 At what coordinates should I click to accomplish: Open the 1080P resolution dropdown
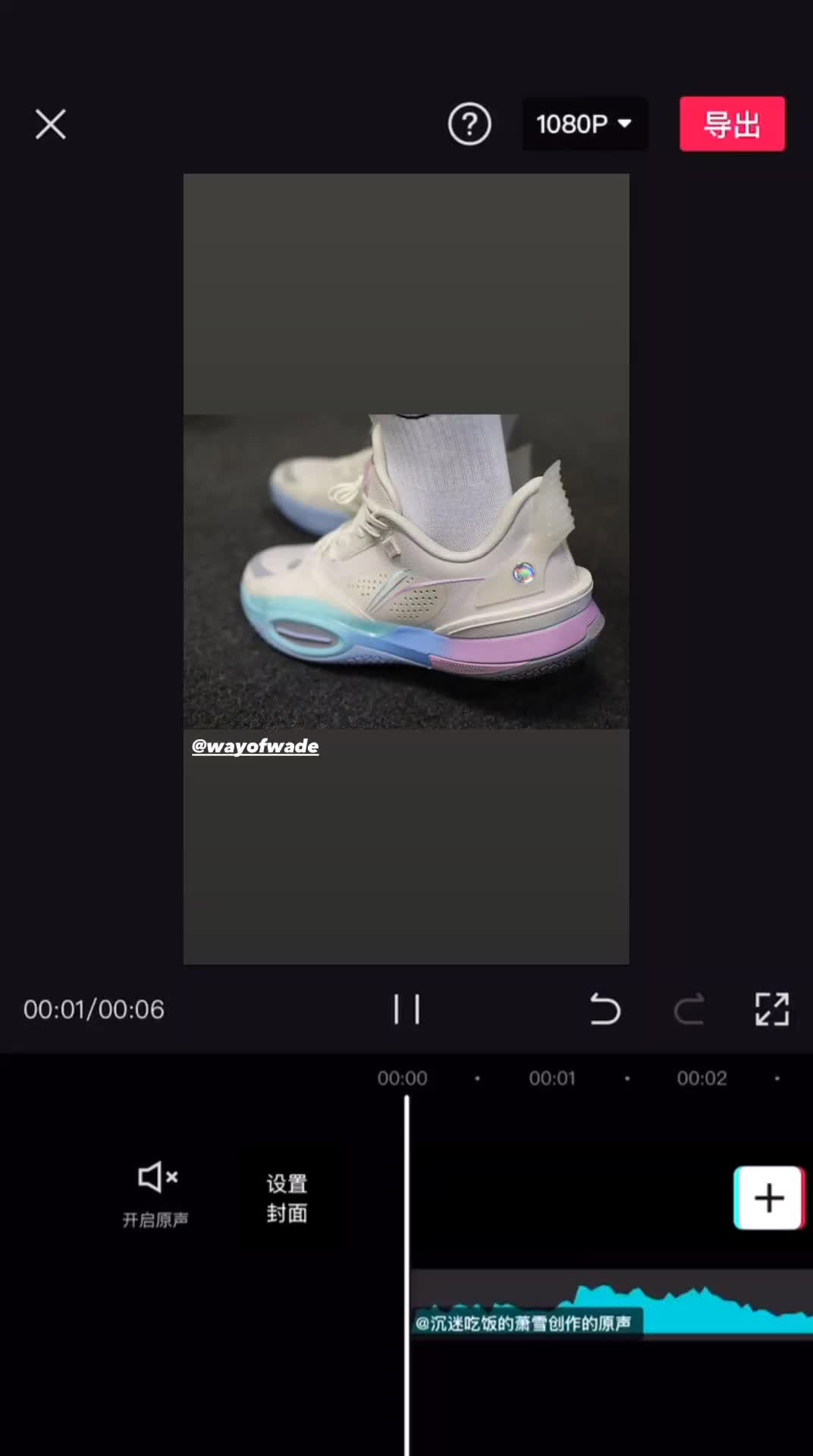pos(584,124)
